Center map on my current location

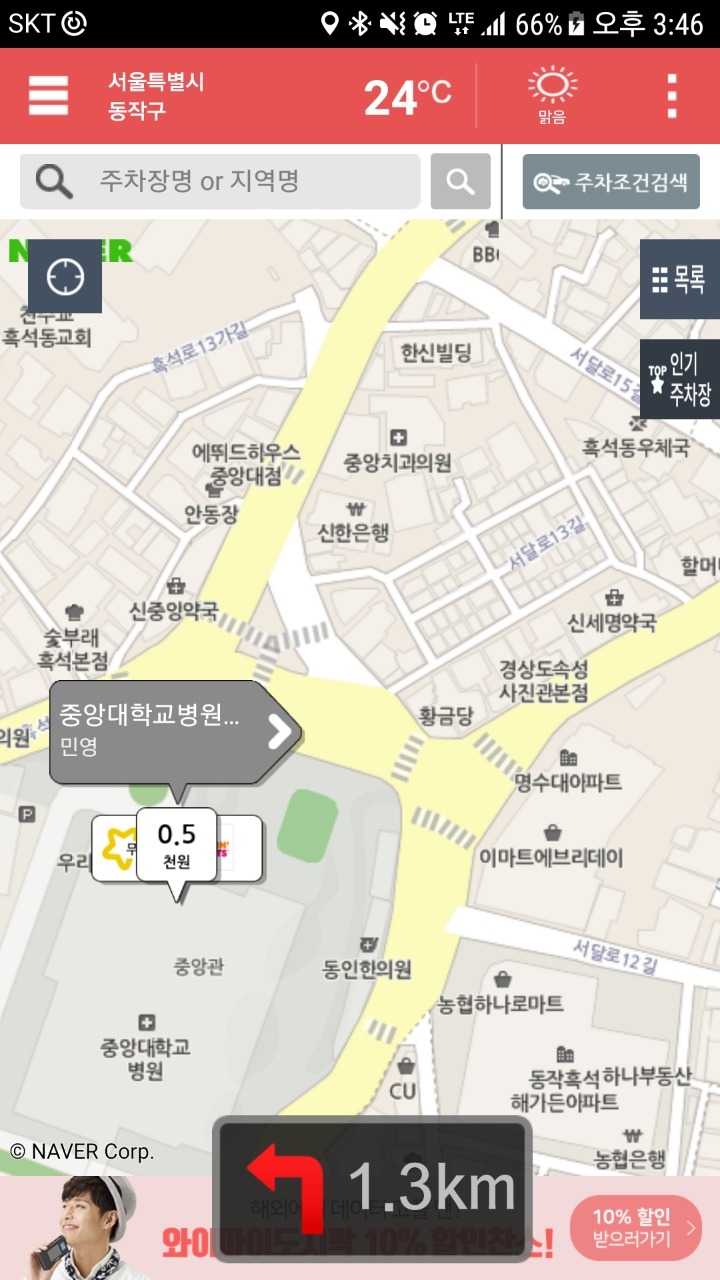(65, 276)
